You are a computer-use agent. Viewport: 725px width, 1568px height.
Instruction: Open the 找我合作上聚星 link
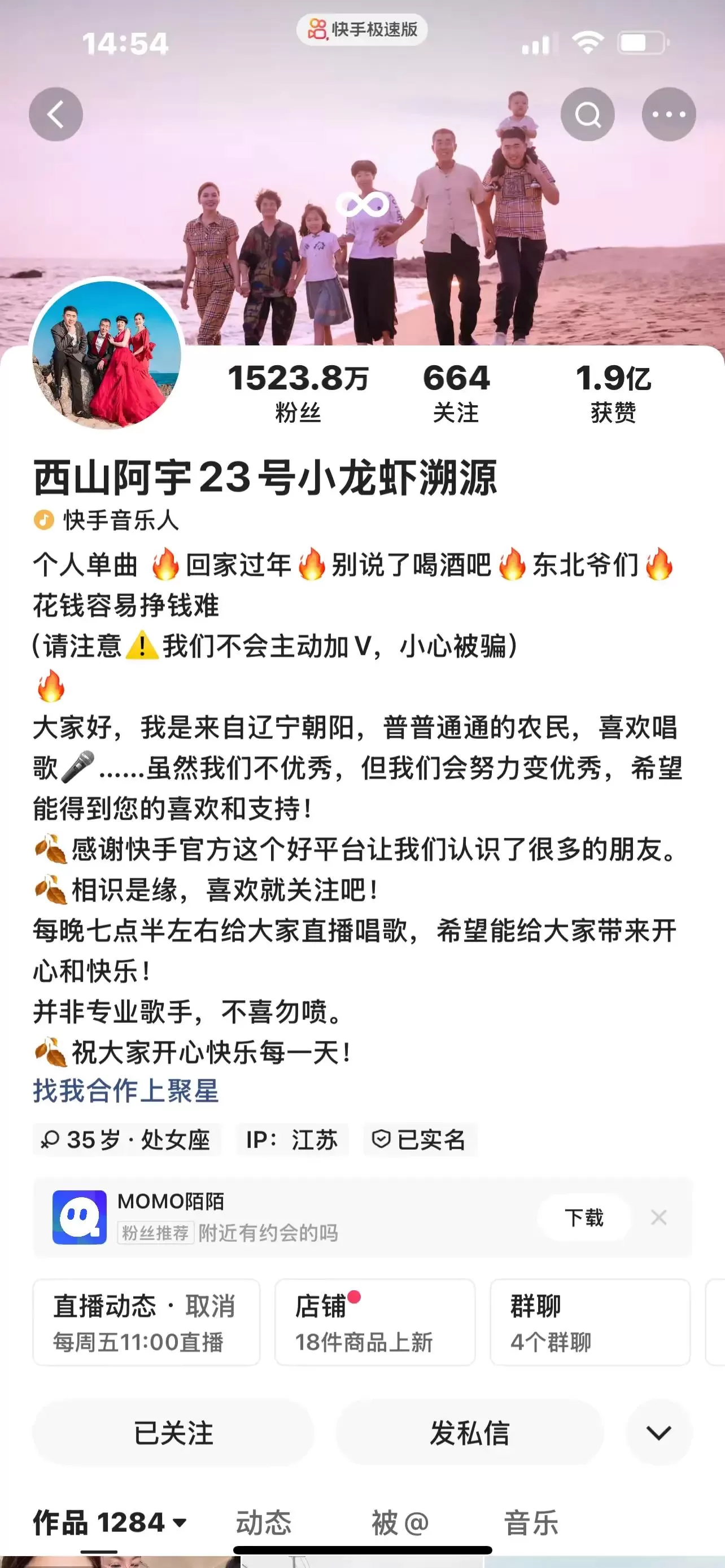point(126,1091)
